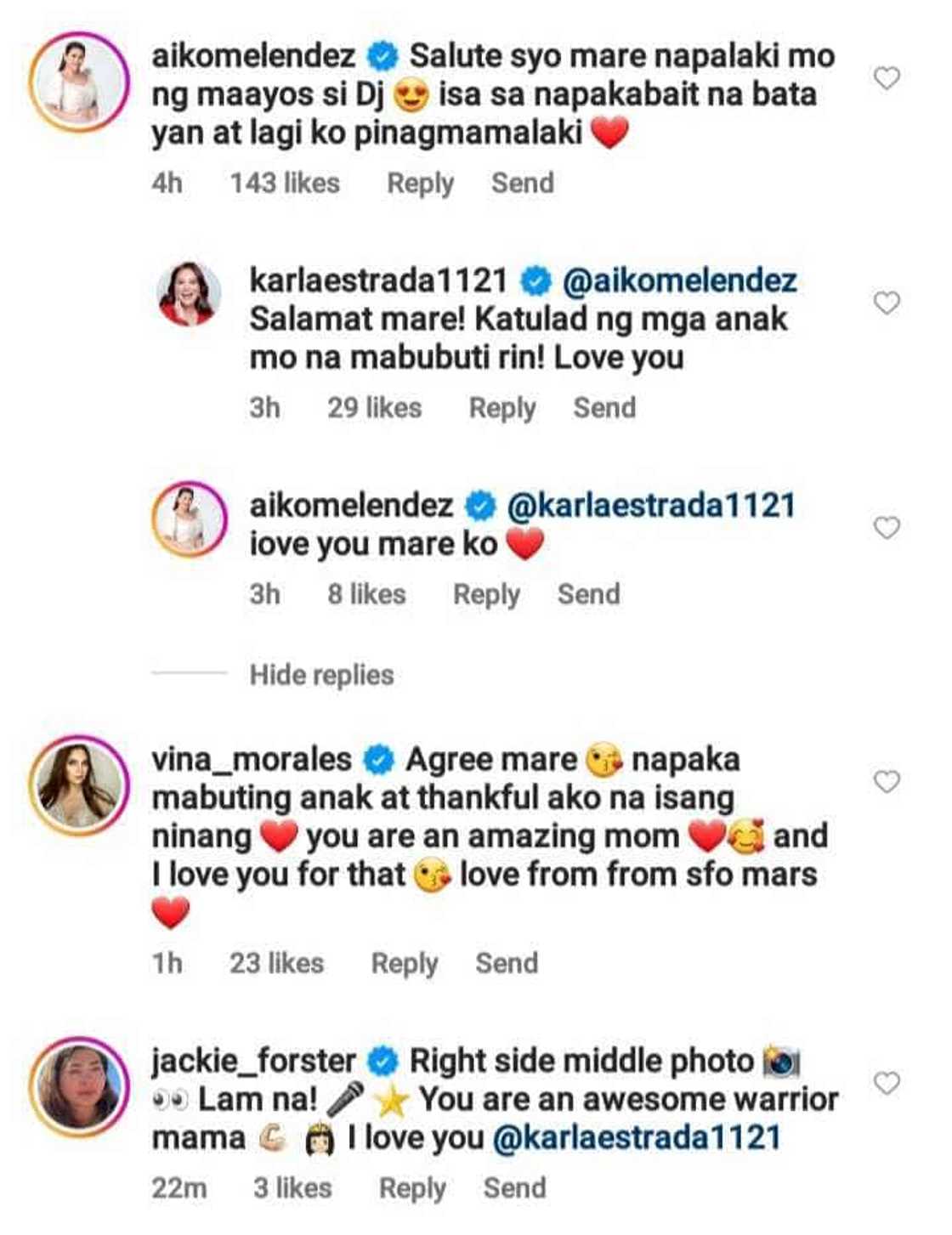Reply to 'love you mare ko' comment
Viewport: 952px width, 1235px height.
pos(486,594)
